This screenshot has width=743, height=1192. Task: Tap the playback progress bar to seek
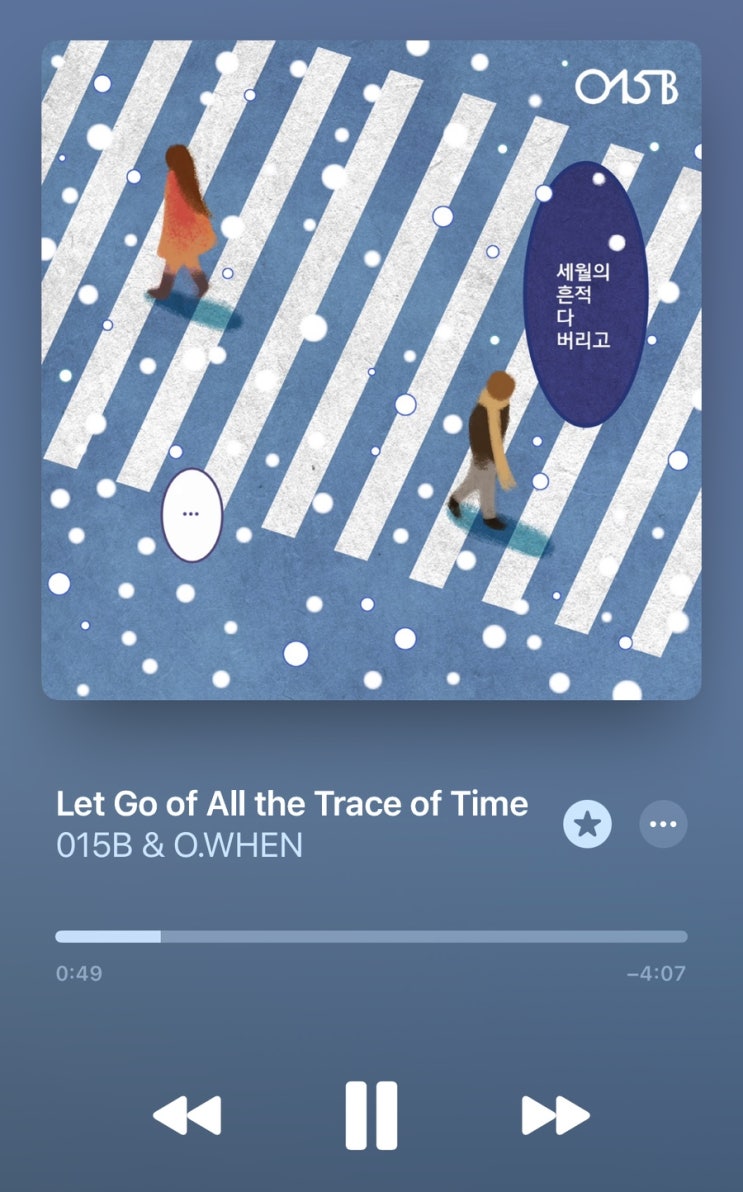coord(371,937)
